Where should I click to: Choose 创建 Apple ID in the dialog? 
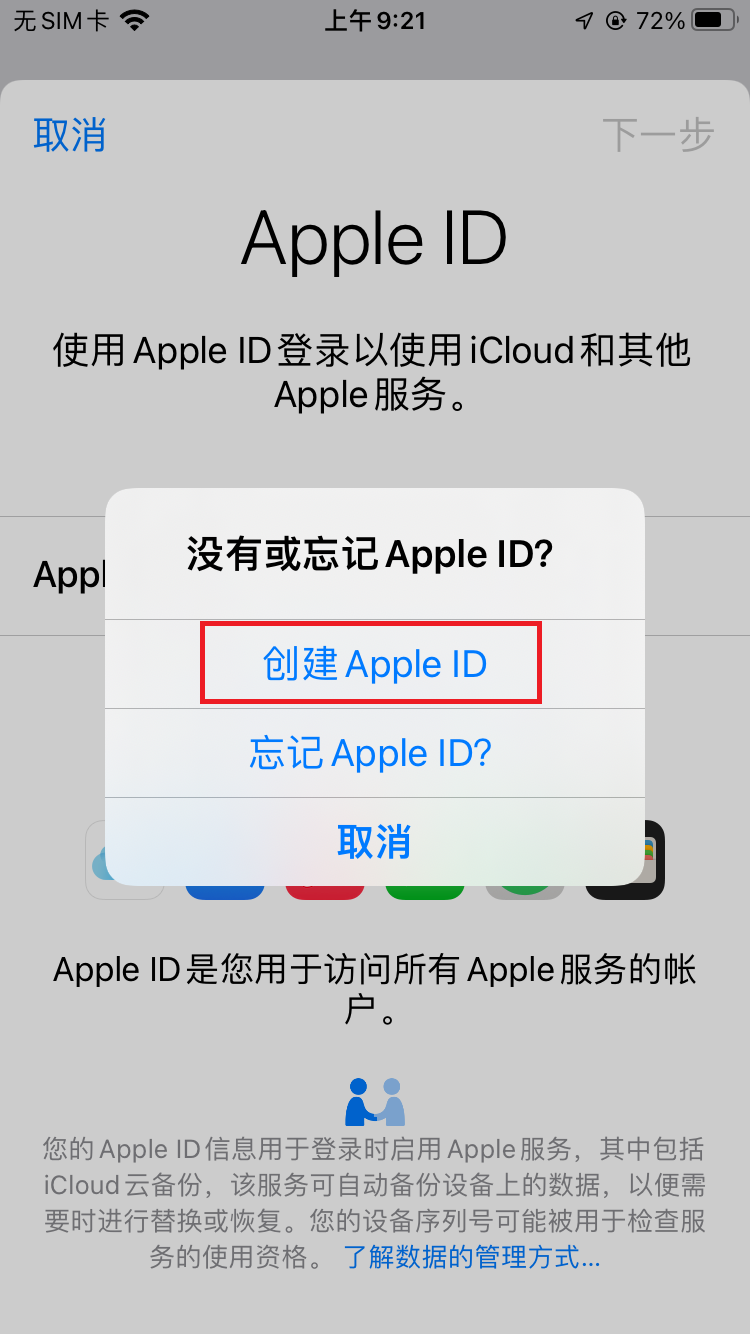tap(374, 664)
